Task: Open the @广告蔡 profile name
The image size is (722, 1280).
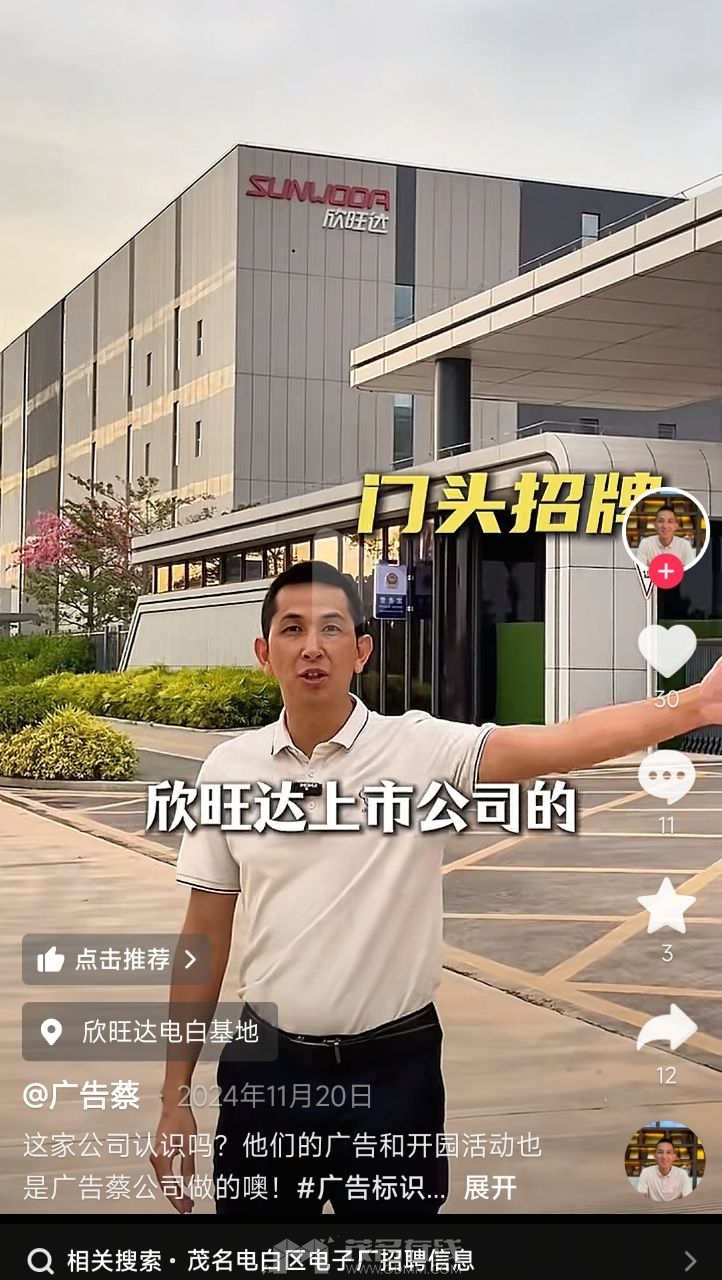Action: pos(82,1096)
